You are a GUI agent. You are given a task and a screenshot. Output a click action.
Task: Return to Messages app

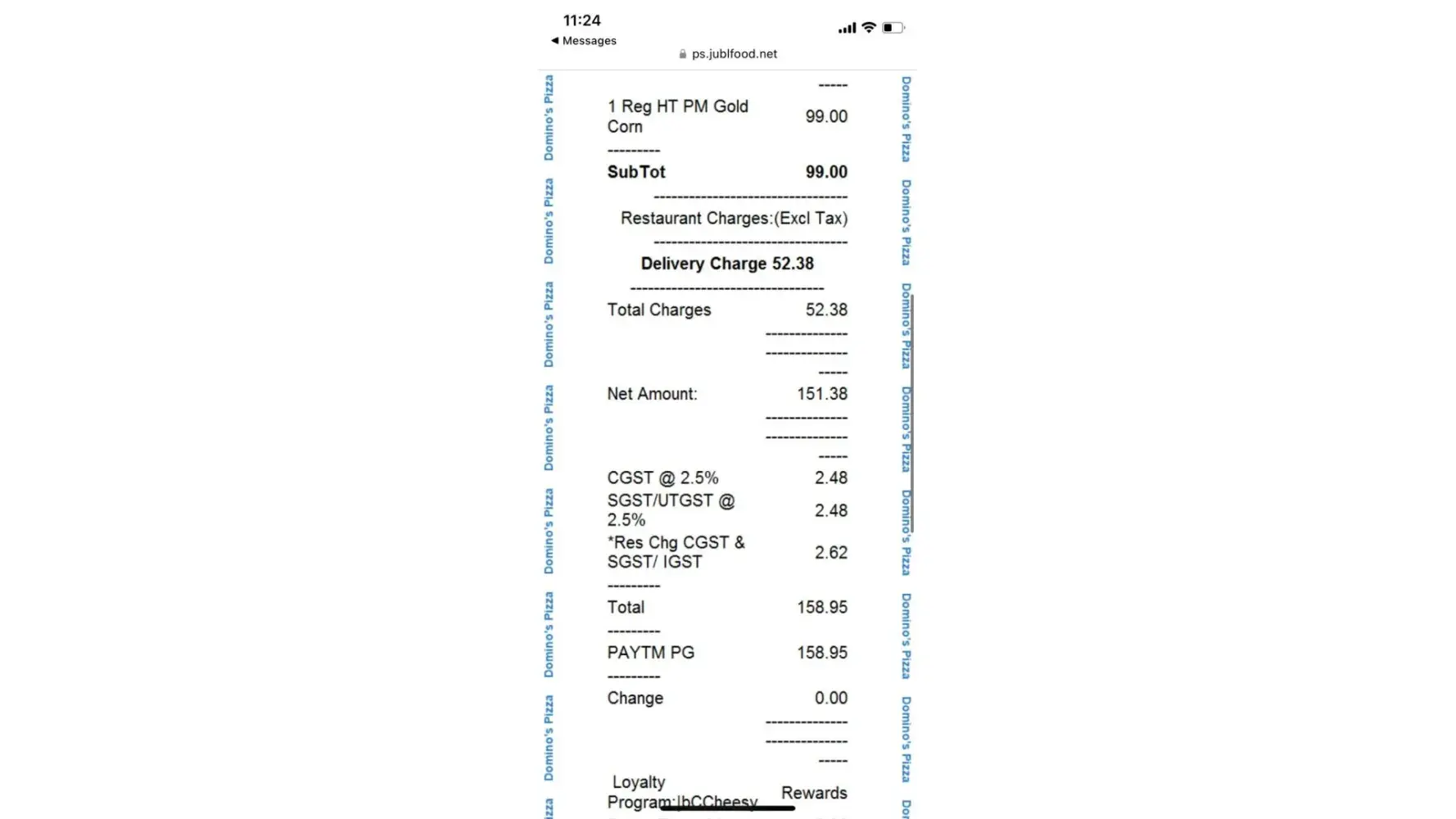[584, 41]
